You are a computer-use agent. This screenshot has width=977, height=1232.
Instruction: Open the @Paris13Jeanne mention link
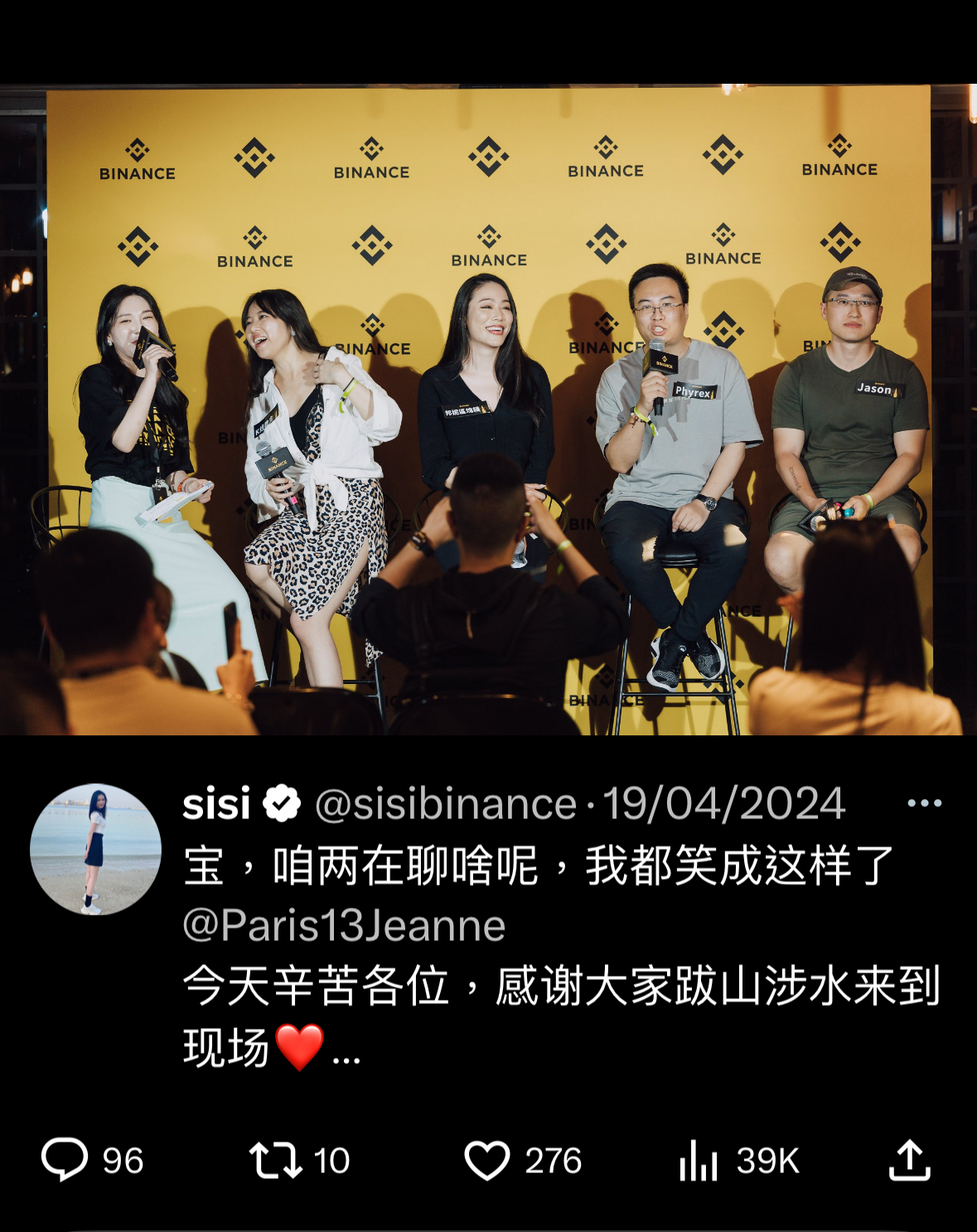(x=344, y=925)
